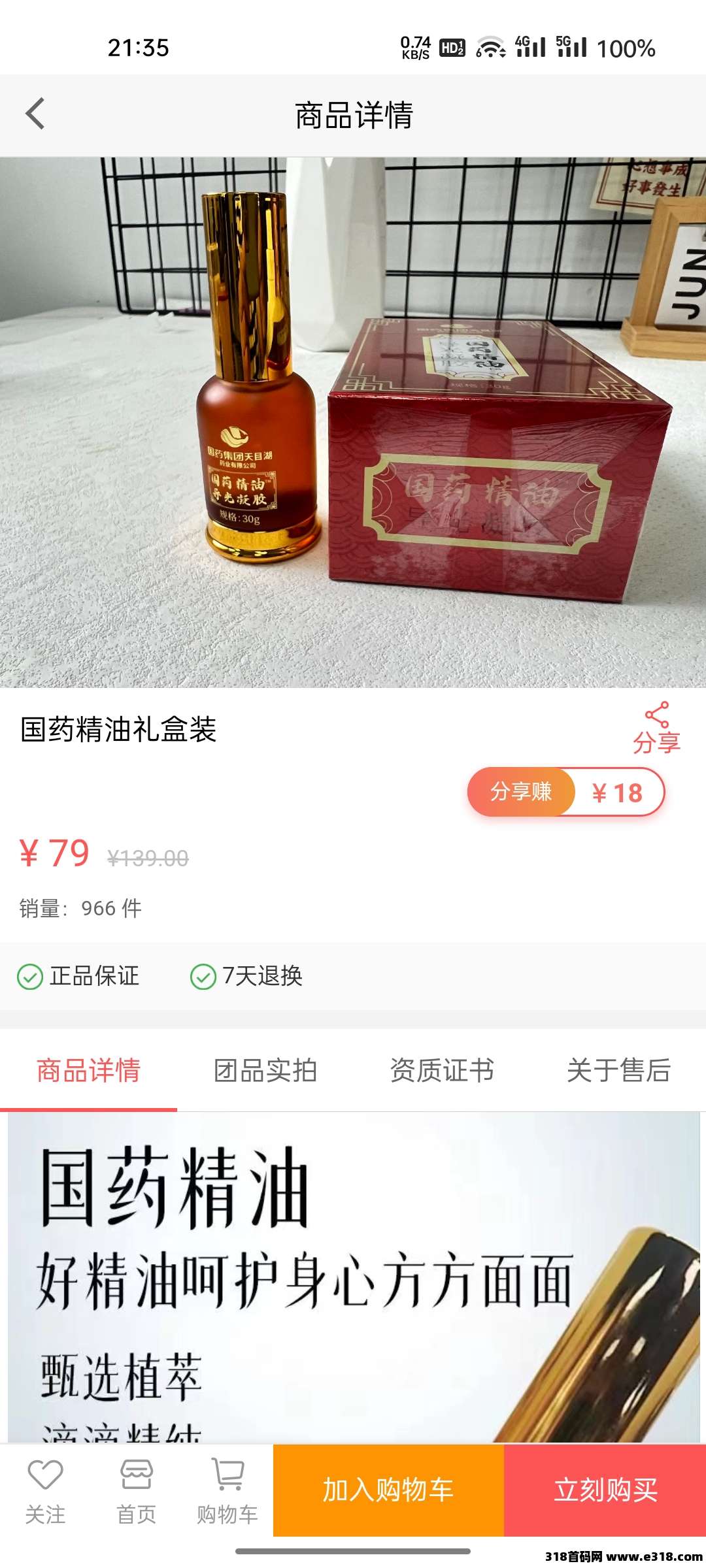Image resolution: width=706 pixels, height=1568 pixels.
Task: Switch to the 团品实拍 tab
Action: pos(265,1071)
